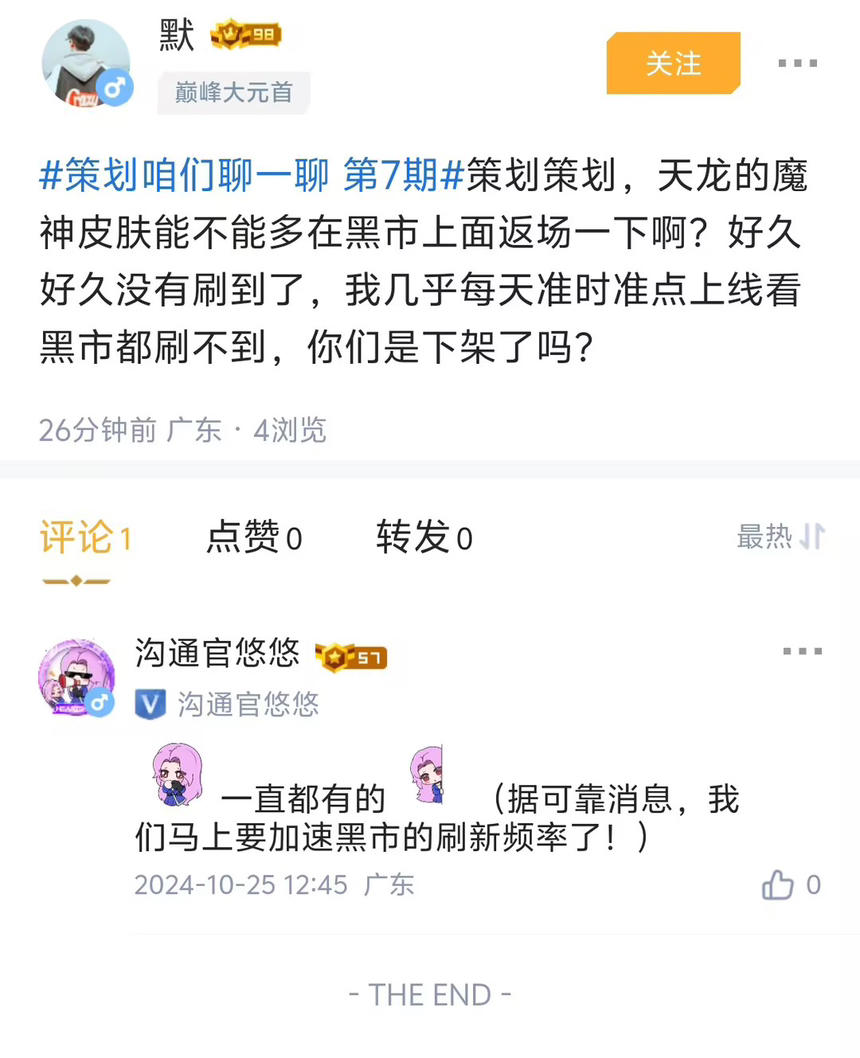
Task: Open 沟通官悠悠's avatar
Action: click(x=77, y=678)
